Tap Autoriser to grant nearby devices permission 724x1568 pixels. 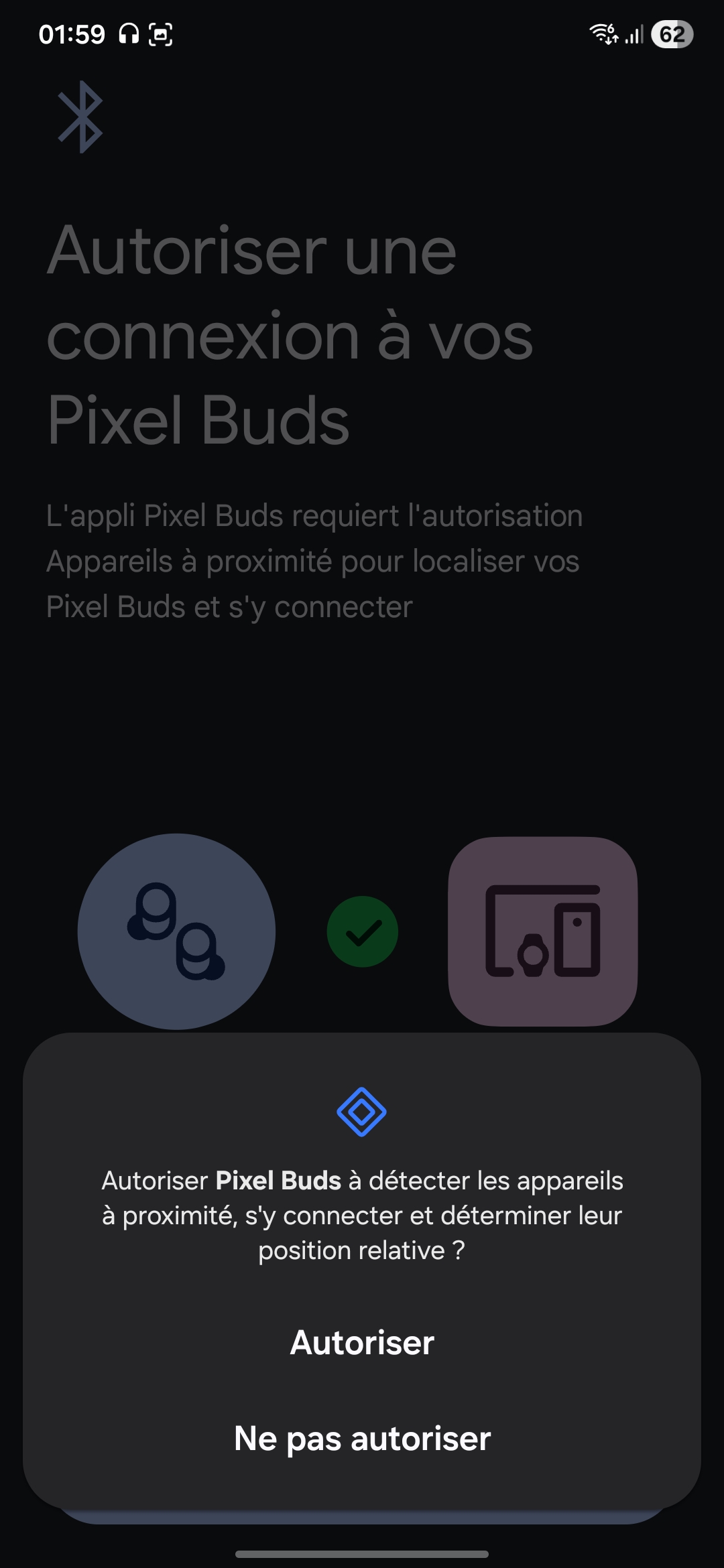pos(362,1343)
